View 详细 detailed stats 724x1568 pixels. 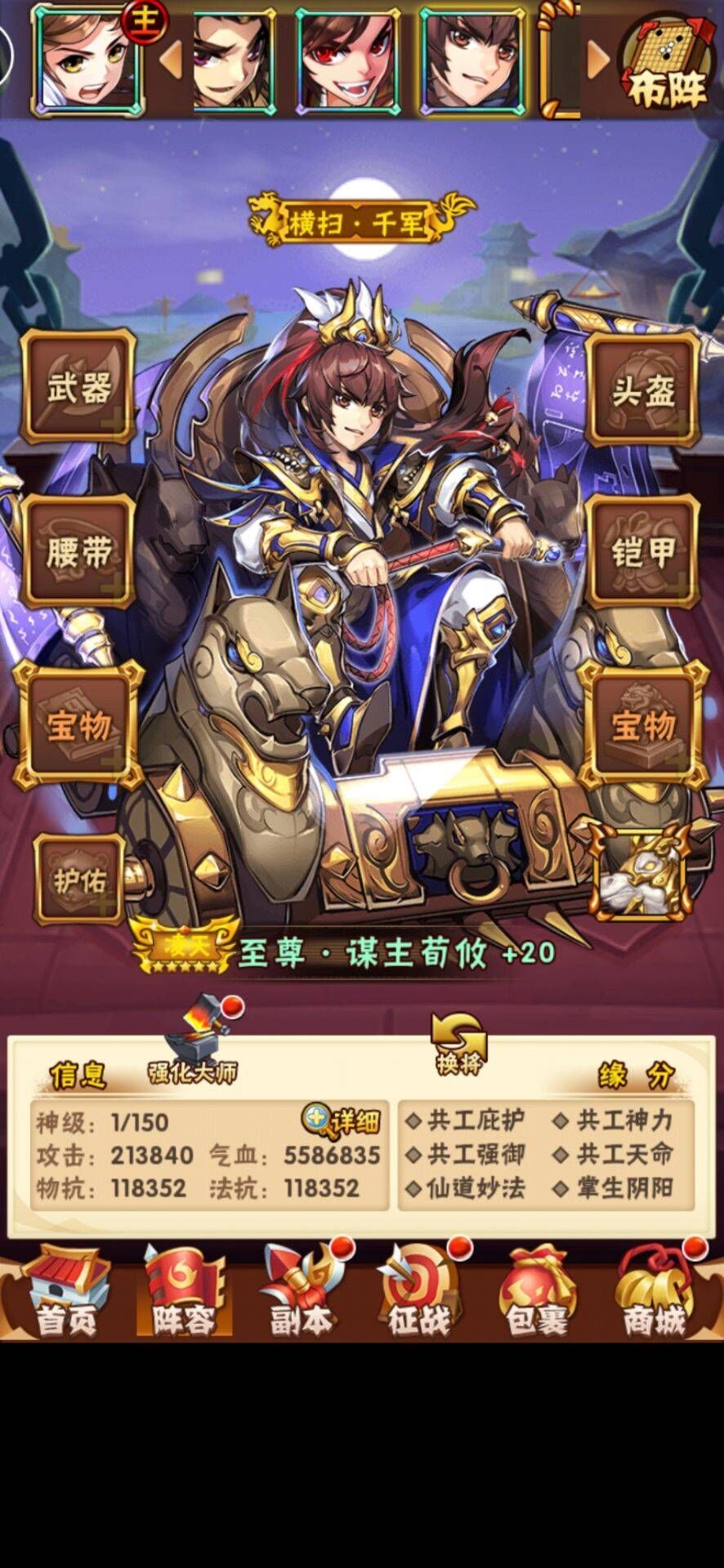coord(342,1120)
